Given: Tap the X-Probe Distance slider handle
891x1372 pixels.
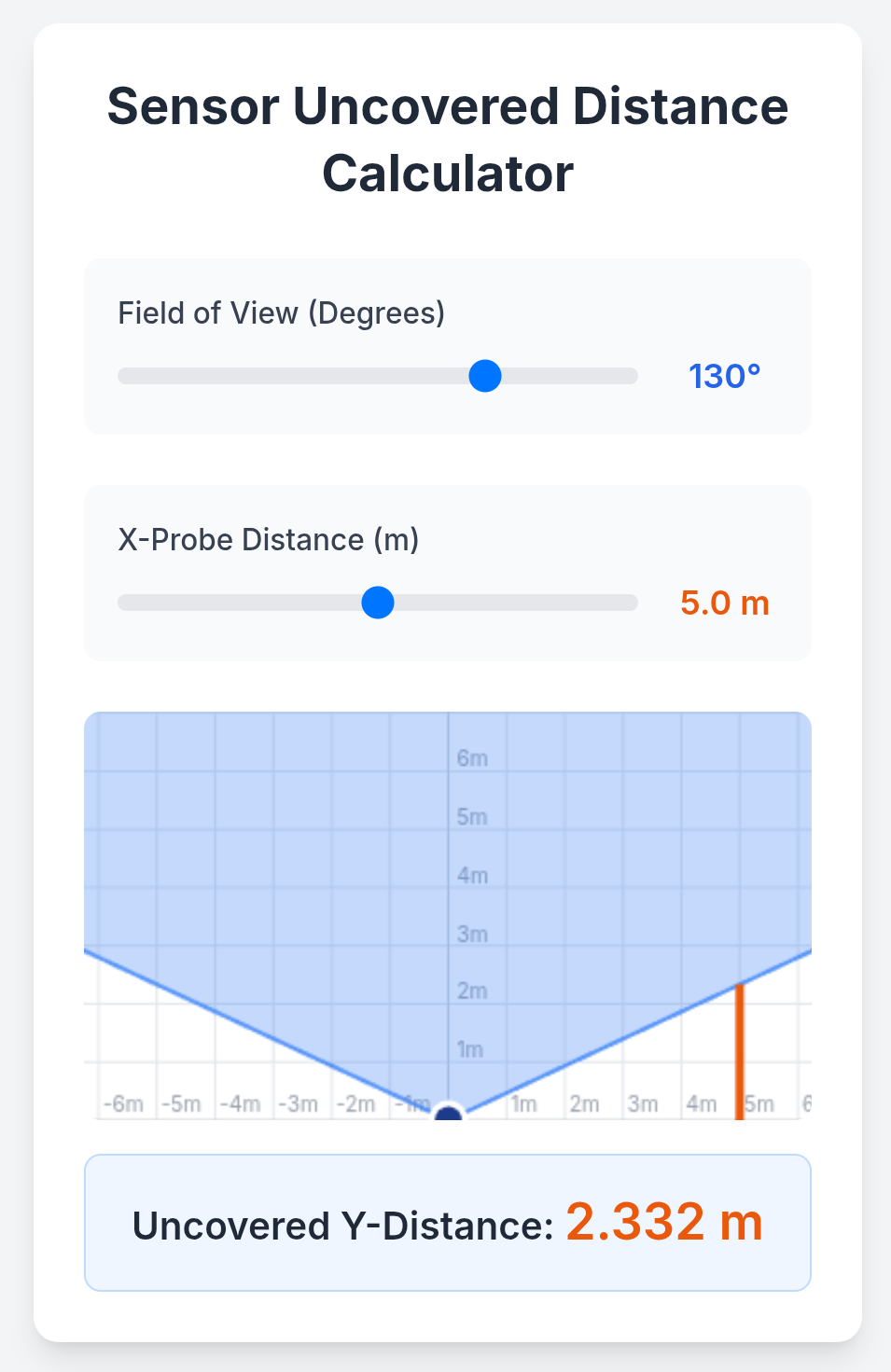Looking at the screenshot, I should (x=378, y=603).
